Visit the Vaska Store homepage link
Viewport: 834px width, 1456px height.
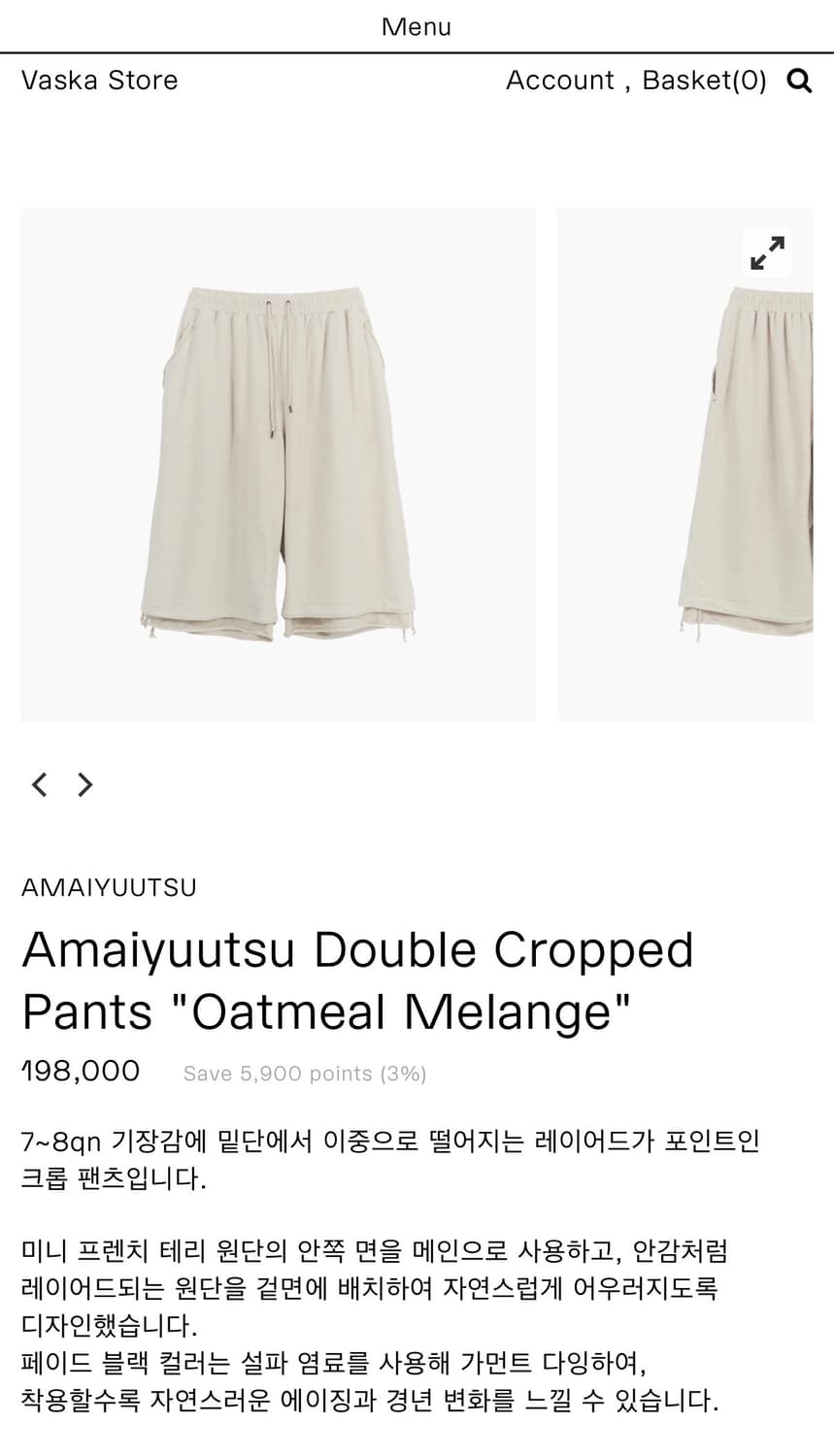tap(99, 81)
